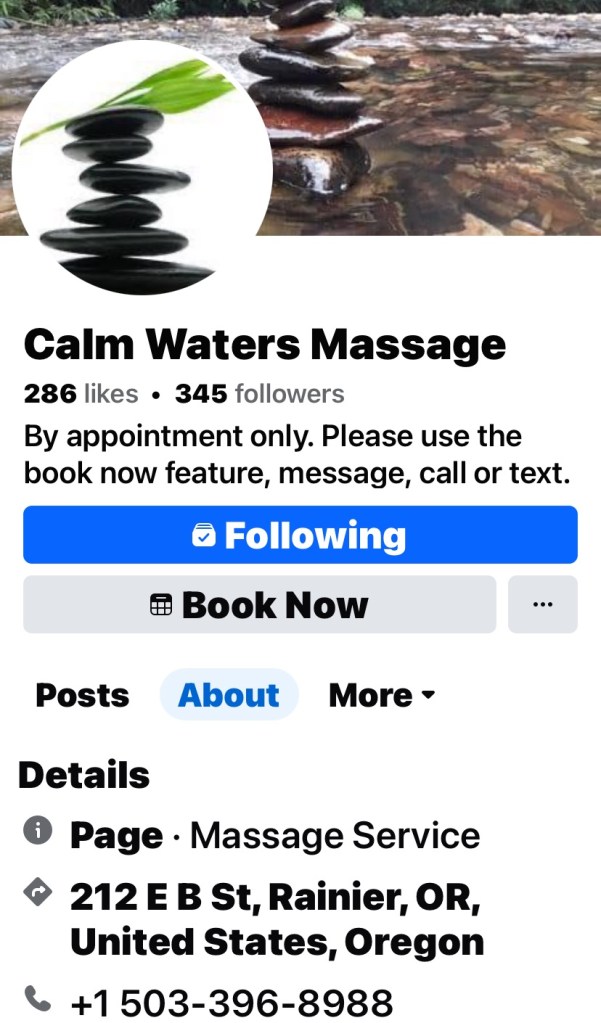Switch to the Posts tab
The image size is (601, 1023).
(82, 695)
